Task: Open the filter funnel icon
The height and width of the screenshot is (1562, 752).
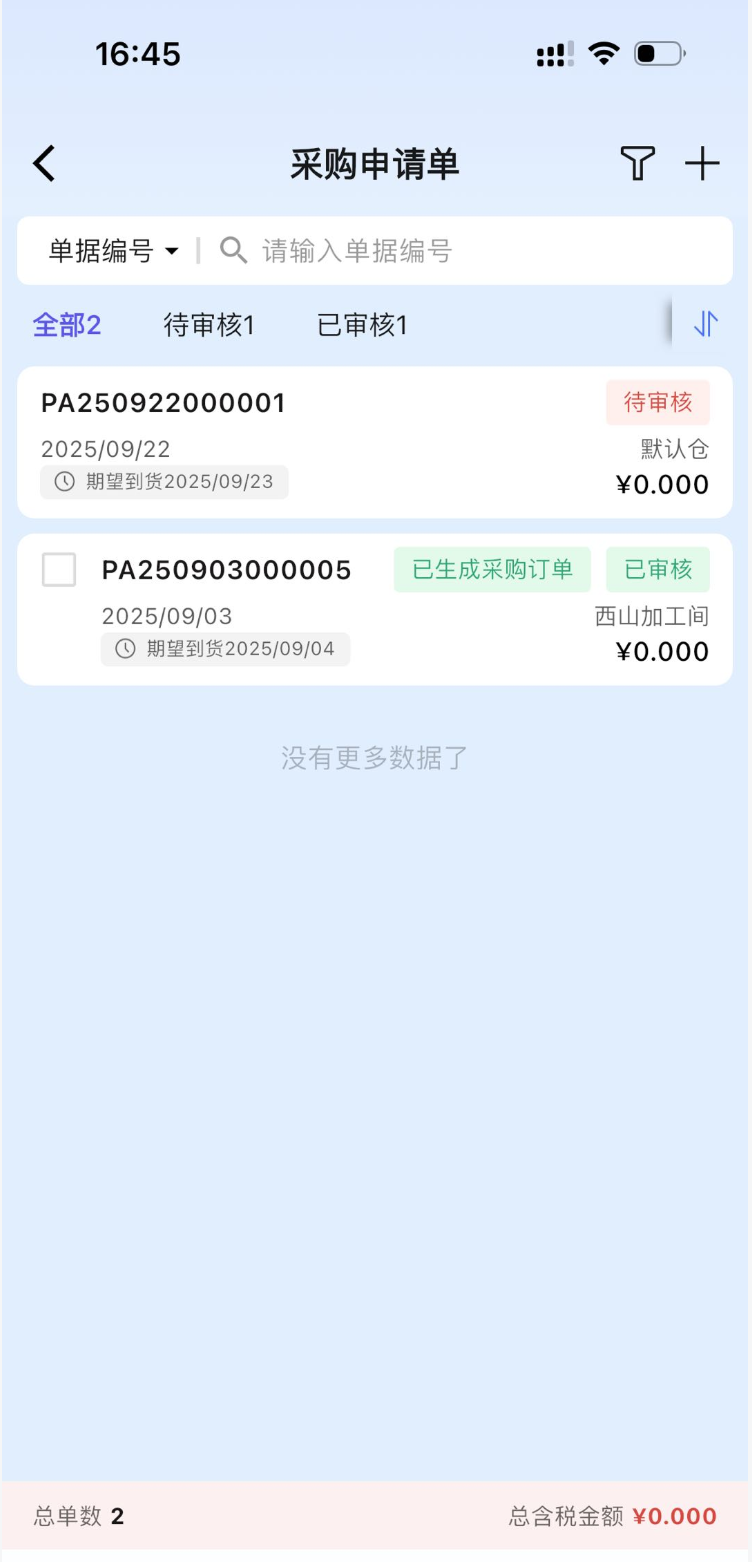Action: 637,163
